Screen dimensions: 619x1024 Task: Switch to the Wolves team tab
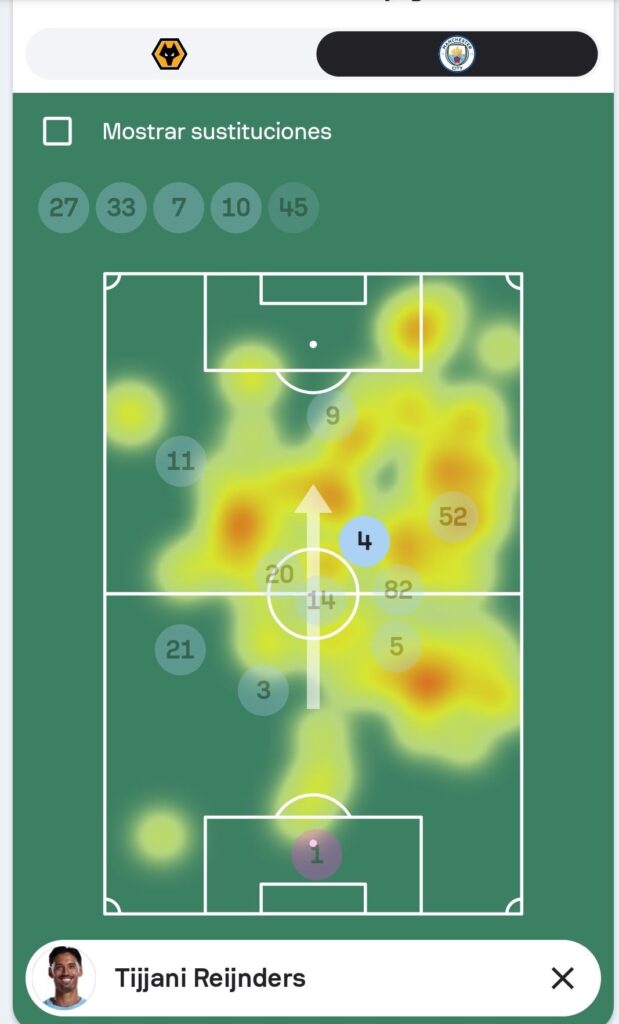coord(169,54)
